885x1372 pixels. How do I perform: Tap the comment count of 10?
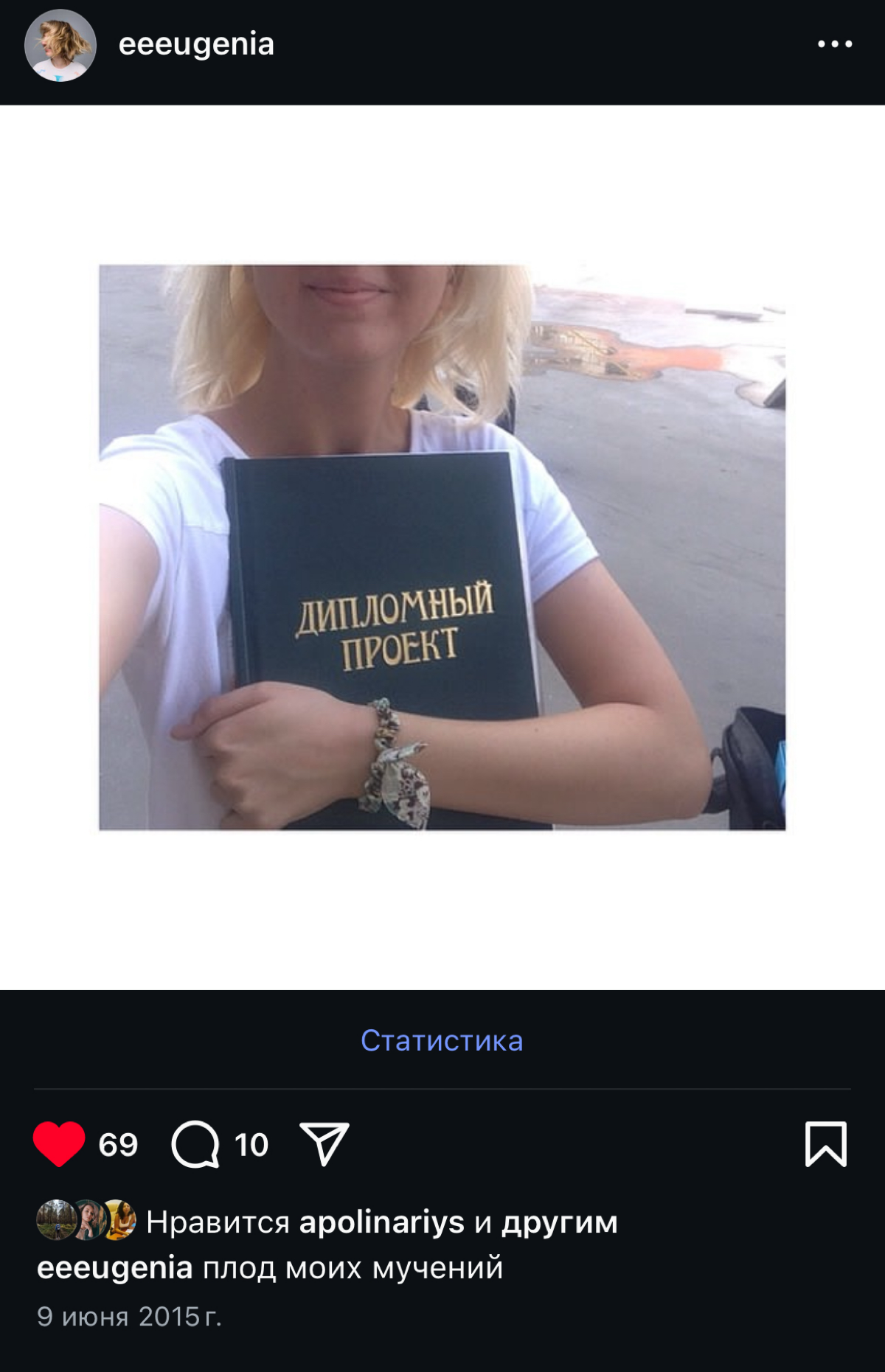click(250, 1144)
